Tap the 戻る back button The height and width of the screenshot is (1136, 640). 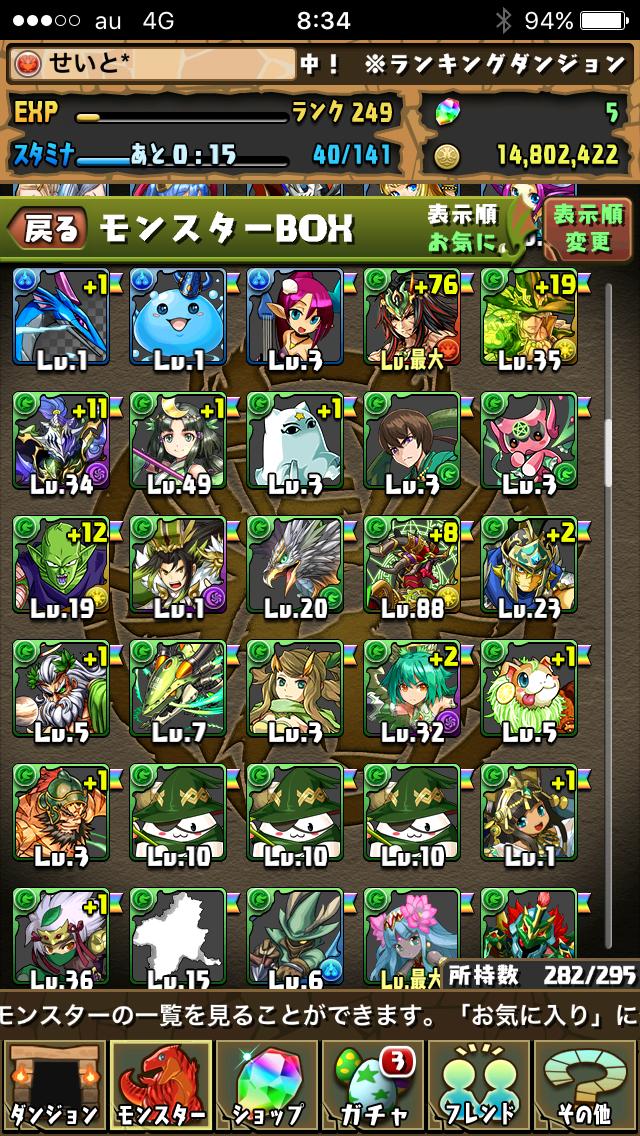click(x=48, y=229)
